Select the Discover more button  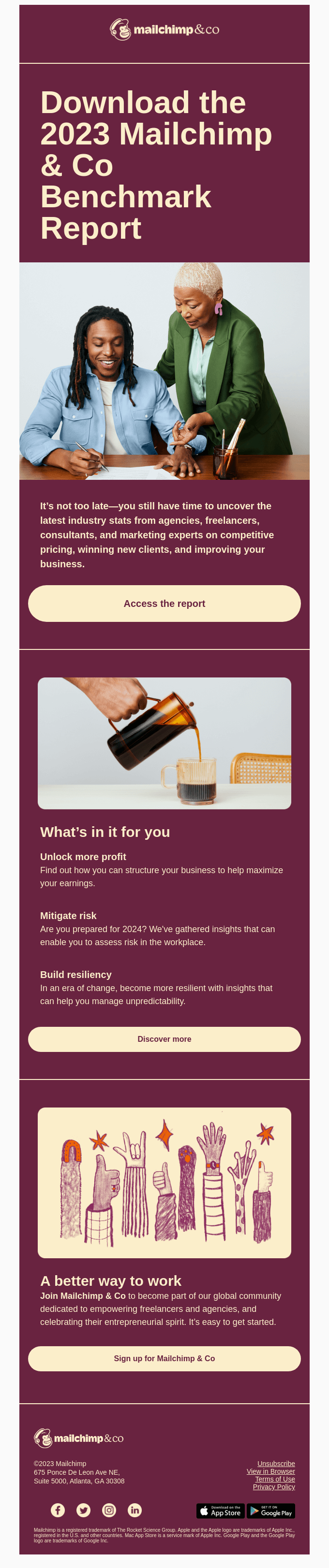[164, 1039]
